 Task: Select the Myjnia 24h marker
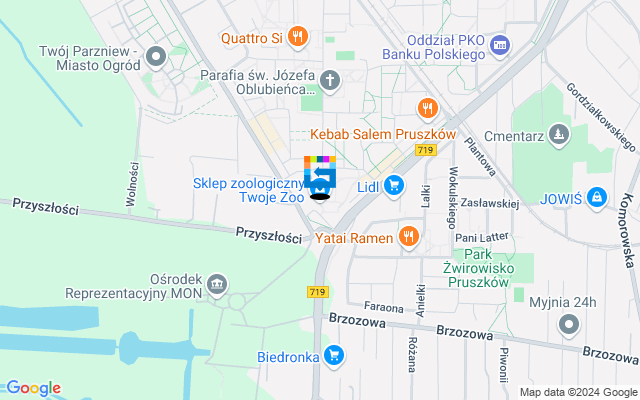click(569, 323)
